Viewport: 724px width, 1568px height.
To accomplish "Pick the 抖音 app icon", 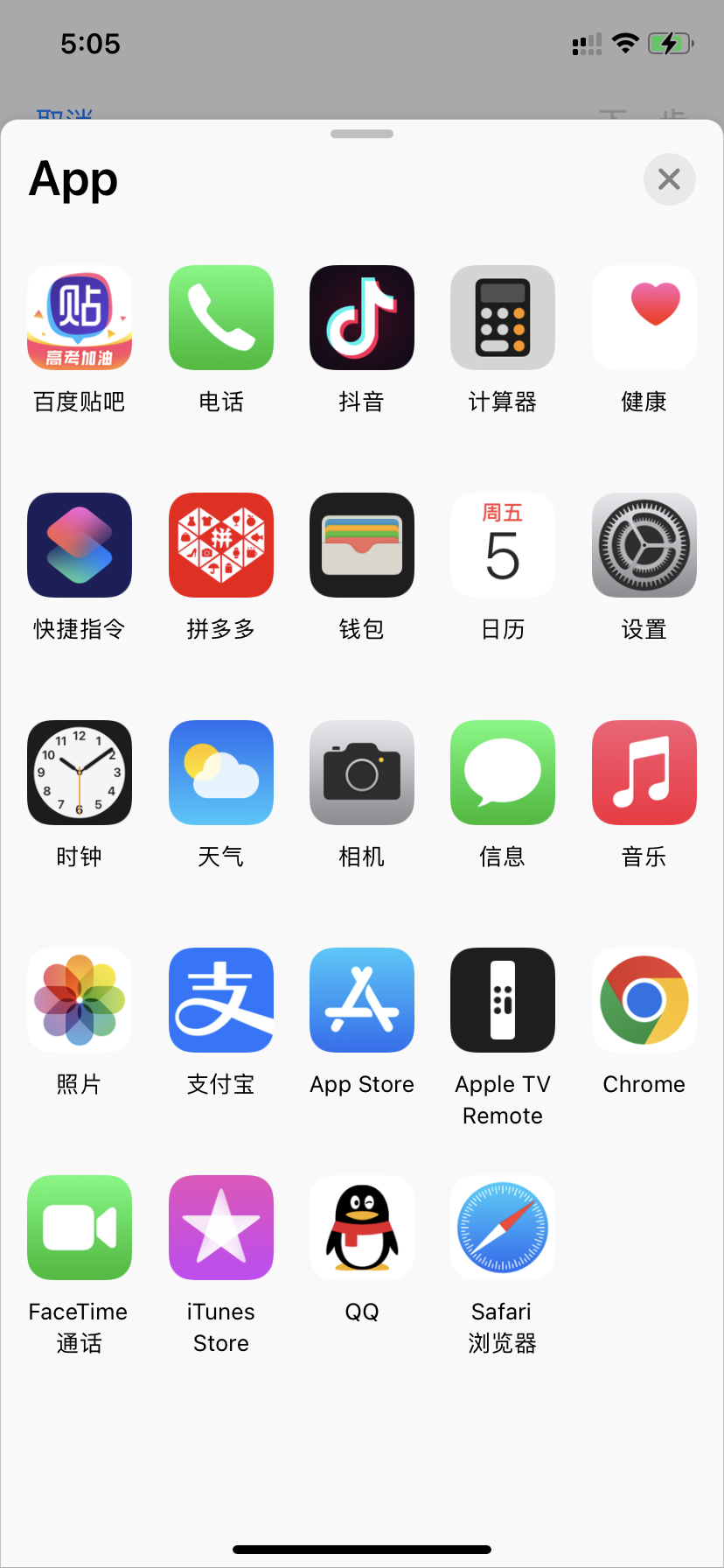I will pos(362,318).
